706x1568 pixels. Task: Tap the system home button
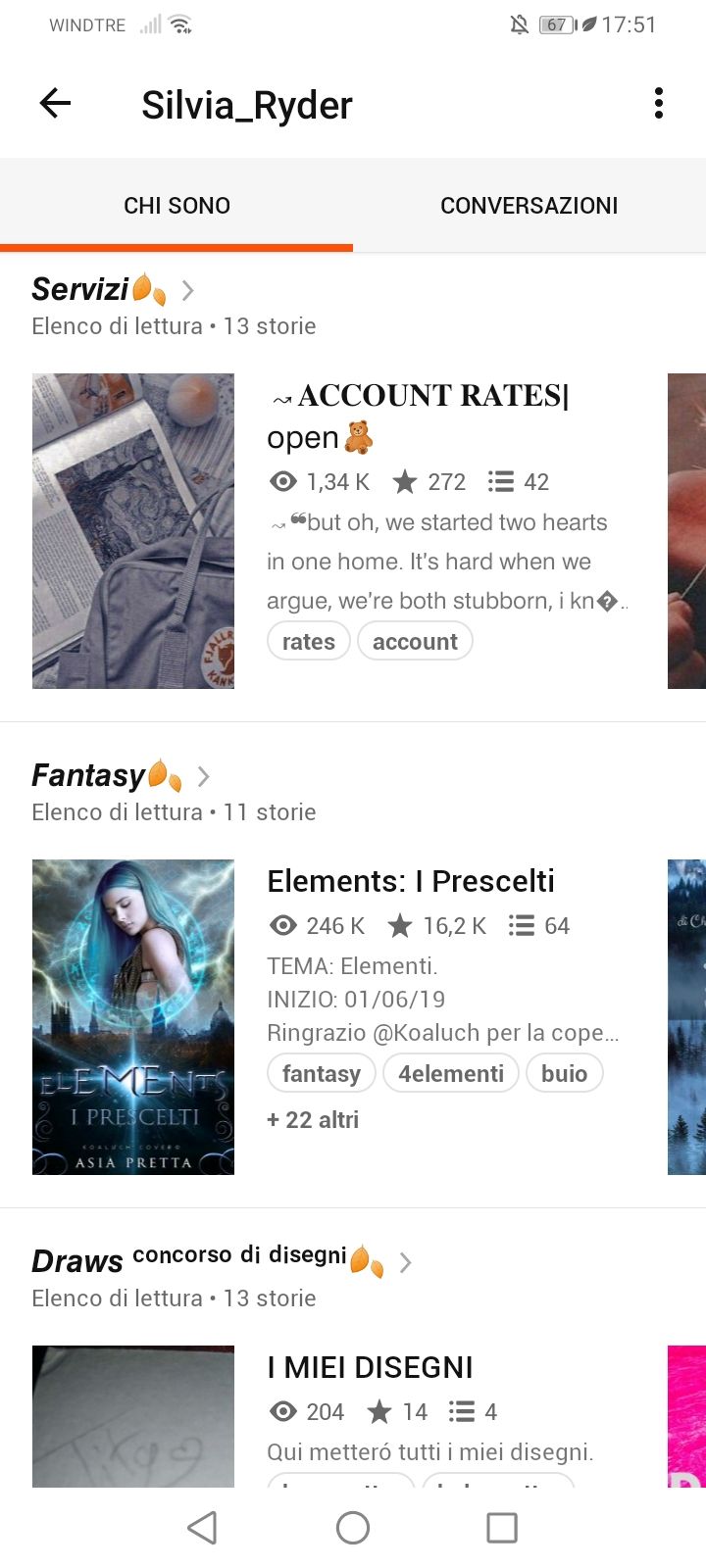pos(353,1527)
